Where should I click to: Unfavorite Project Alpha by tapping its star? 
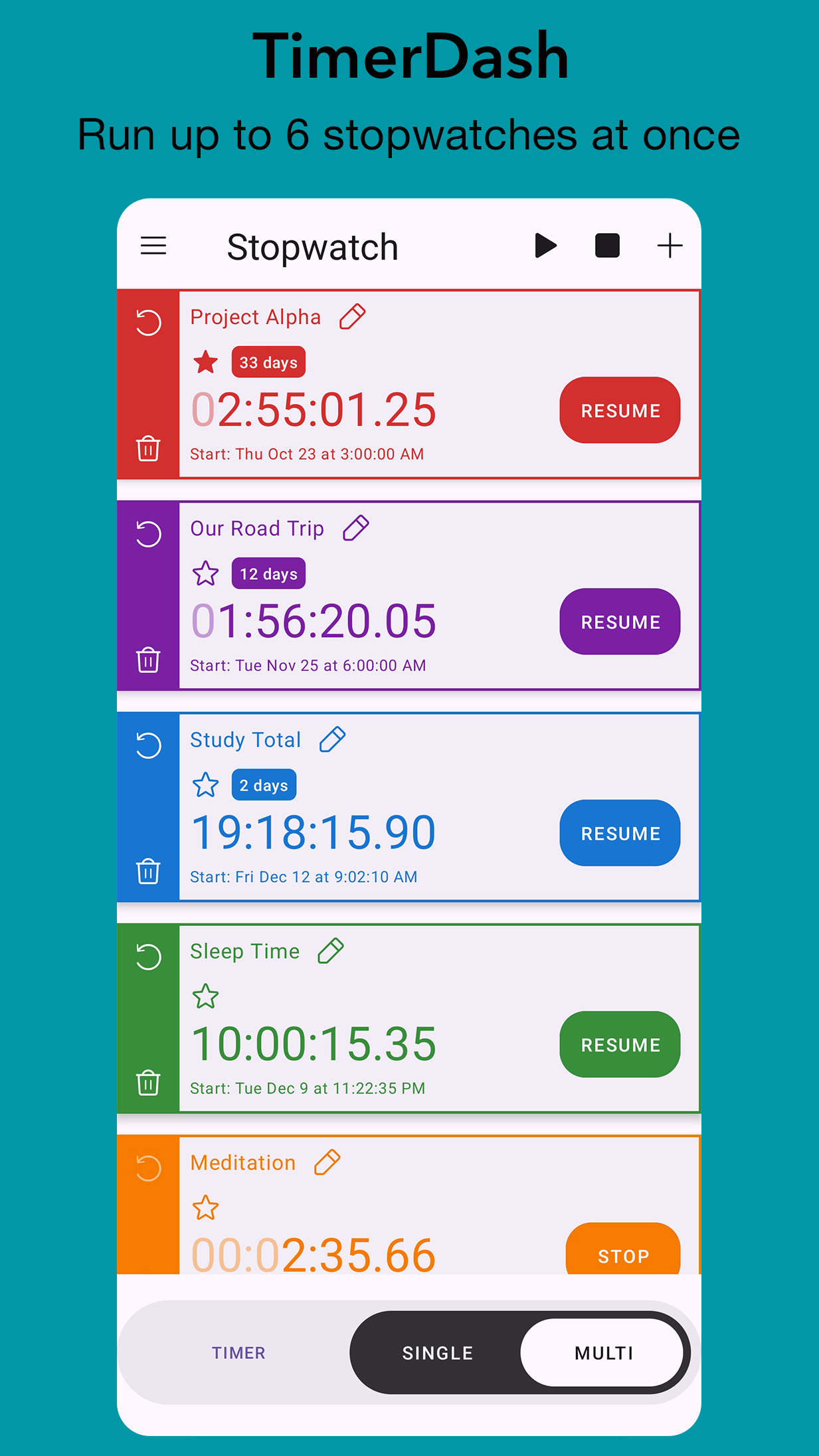point(206,362)
